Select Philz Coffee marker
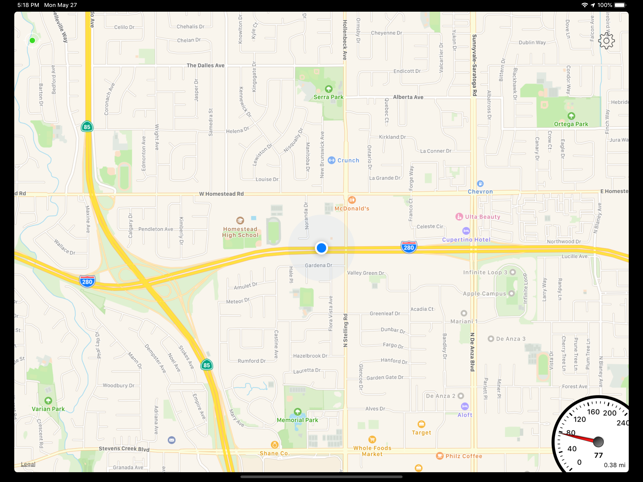 coord(439,456)
